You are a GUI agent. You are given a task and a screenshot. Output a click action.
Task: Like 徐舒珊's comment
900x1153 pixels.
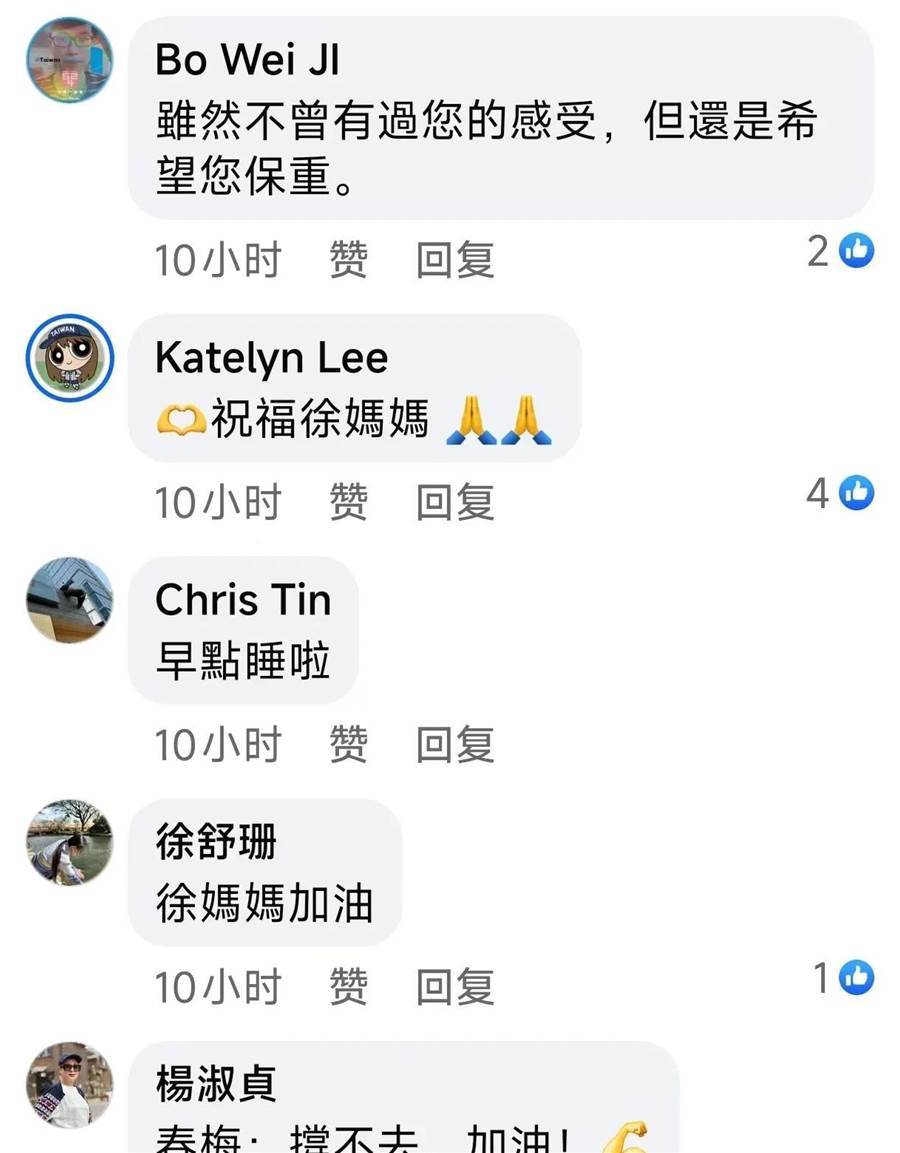[348, 987]
